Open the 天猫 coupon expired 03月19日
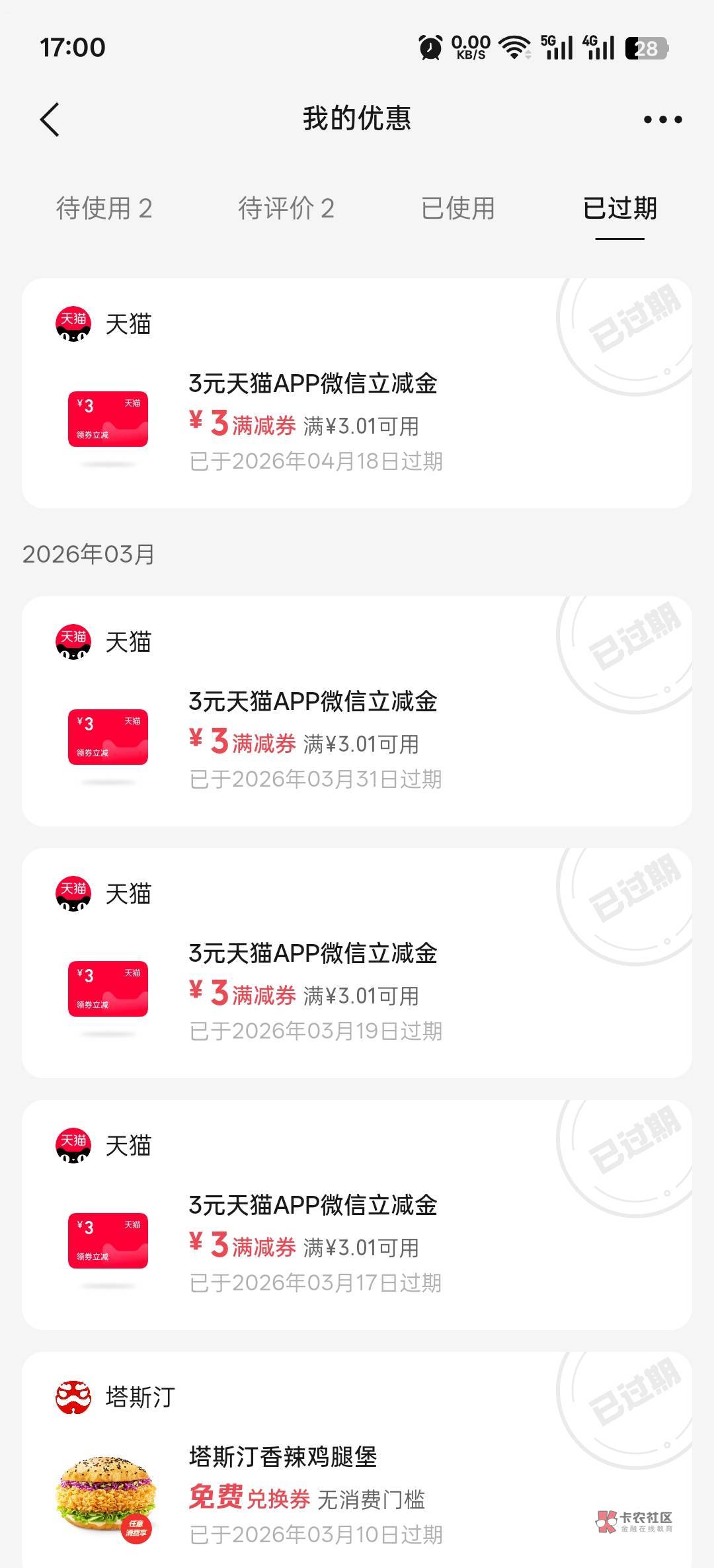The width and height of the screenshot is (714, 1568). (x=357, y=963)
